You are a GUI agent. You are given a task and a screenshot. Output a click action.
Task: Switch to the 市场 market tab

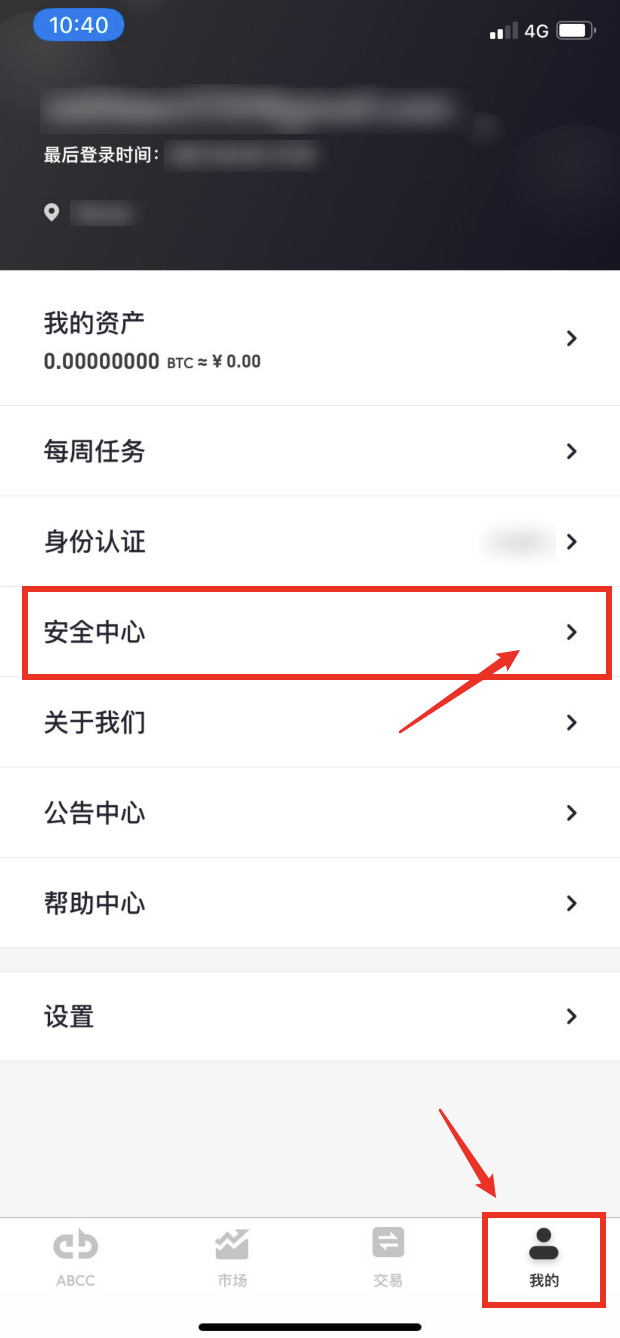click(x=232, y=1258)
